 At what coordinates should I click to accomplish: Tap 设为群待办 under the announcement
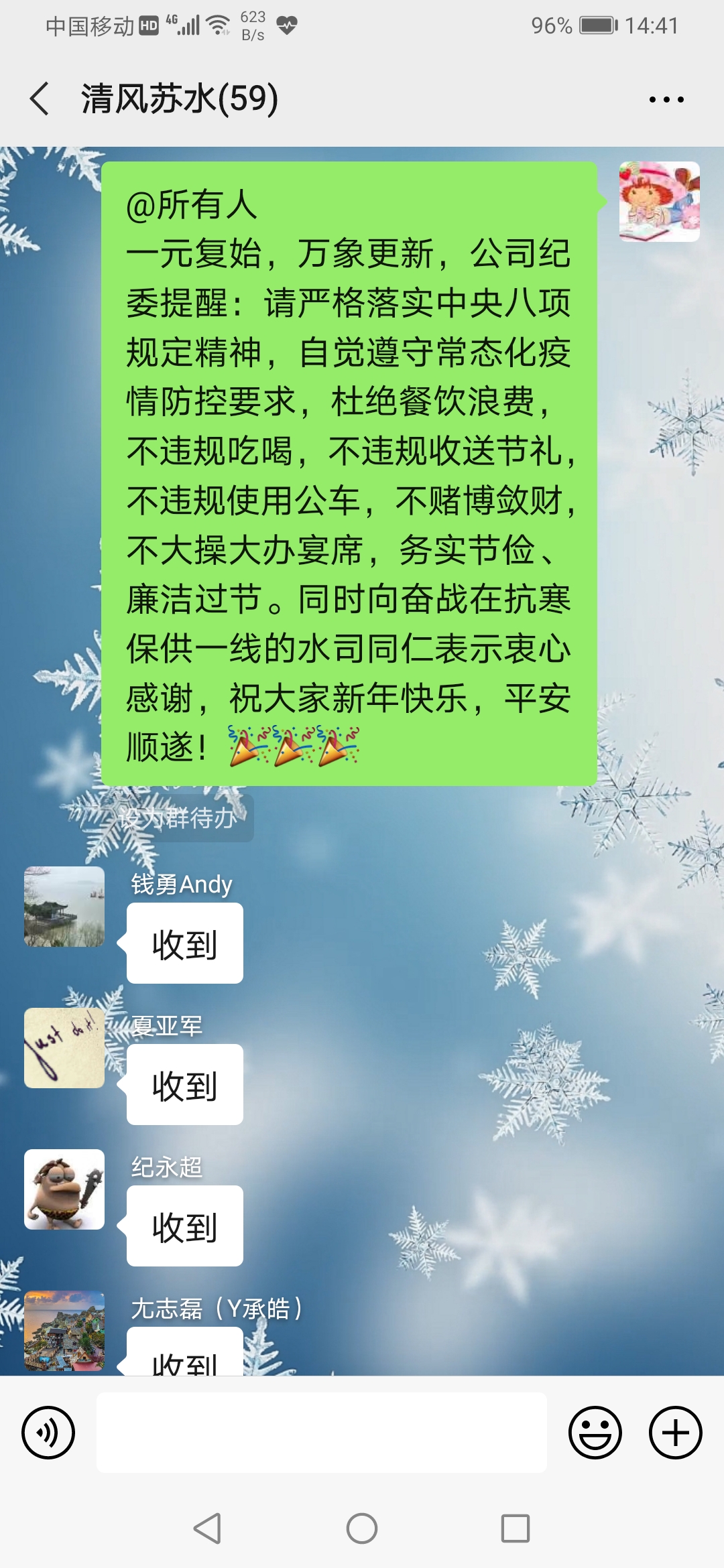pos(178,818)
